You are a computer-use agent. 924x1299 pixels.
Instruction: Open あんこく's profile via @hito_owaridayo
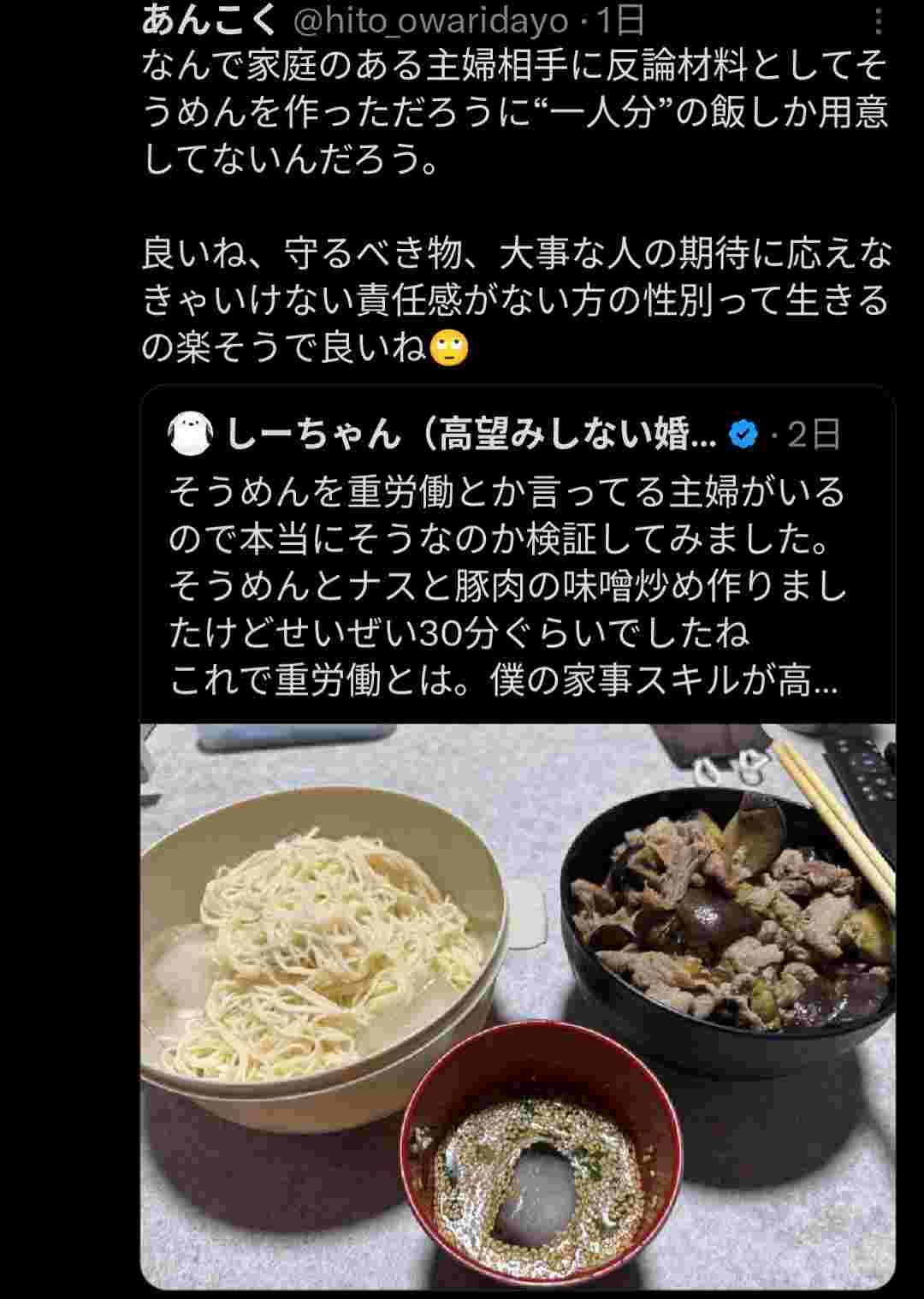tap(430, 21)
